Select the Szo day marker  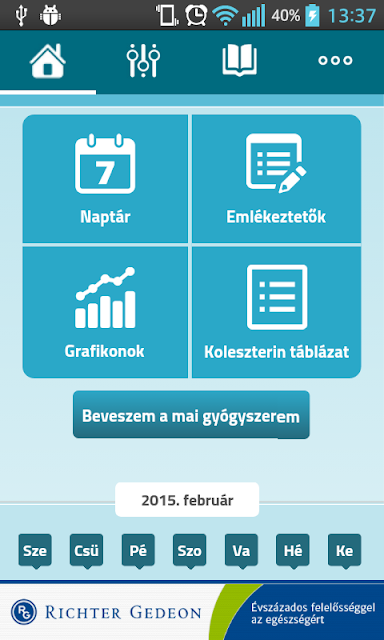pos(190,551)
